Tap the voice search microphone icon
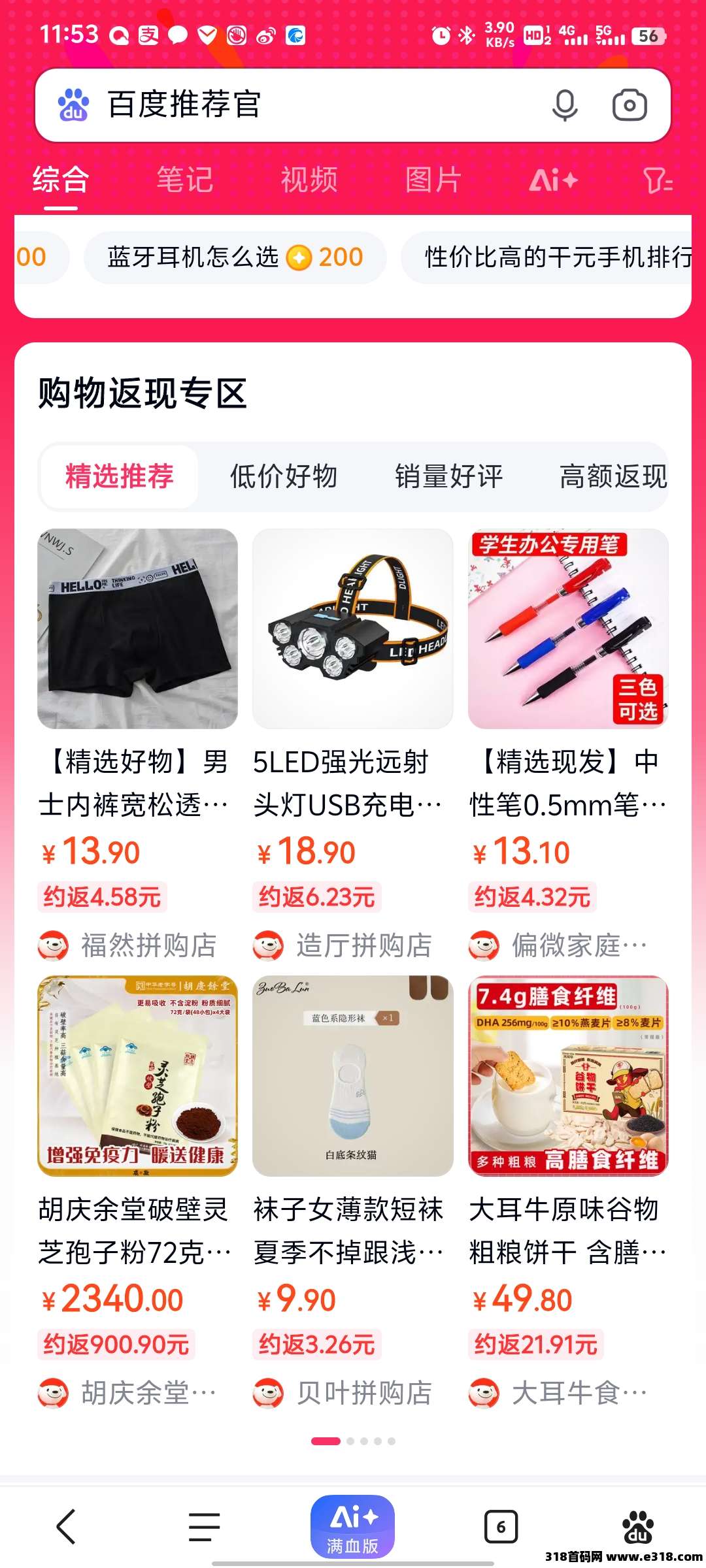Image resolution: width=706 pixels, height=1568 pixels. coord(566,106)
